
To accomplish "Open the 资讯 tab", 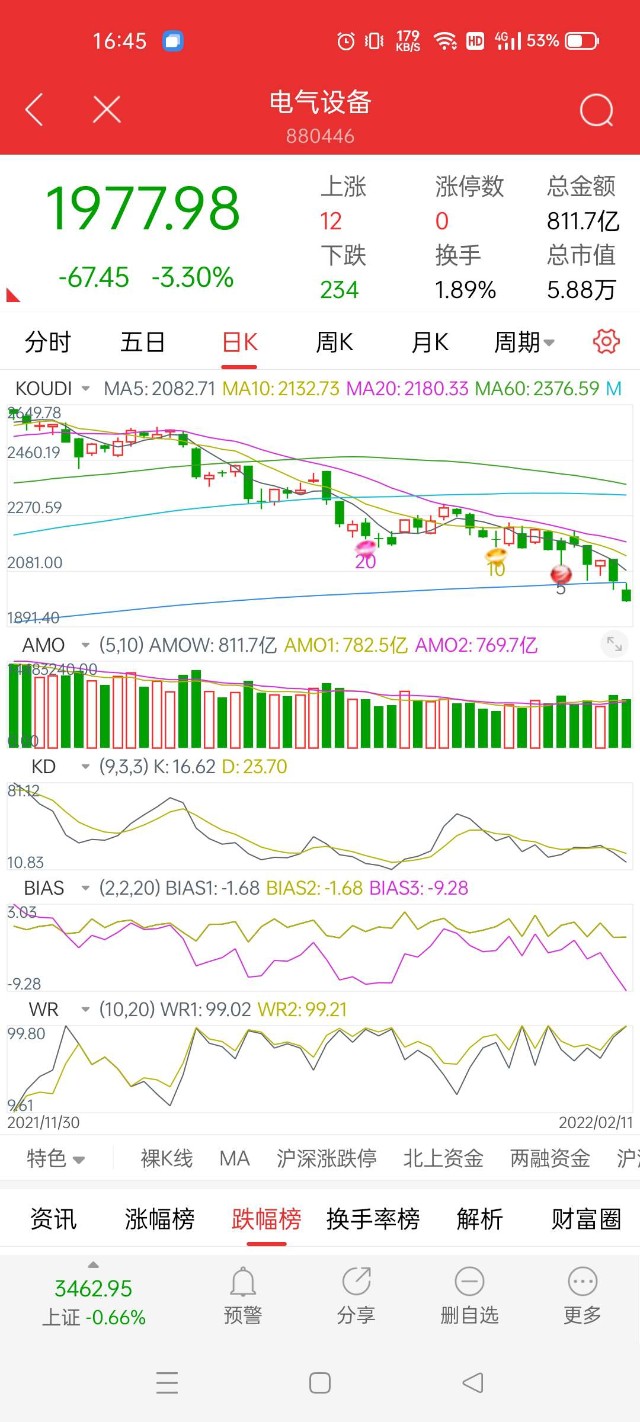I will tap(53, 1219).
